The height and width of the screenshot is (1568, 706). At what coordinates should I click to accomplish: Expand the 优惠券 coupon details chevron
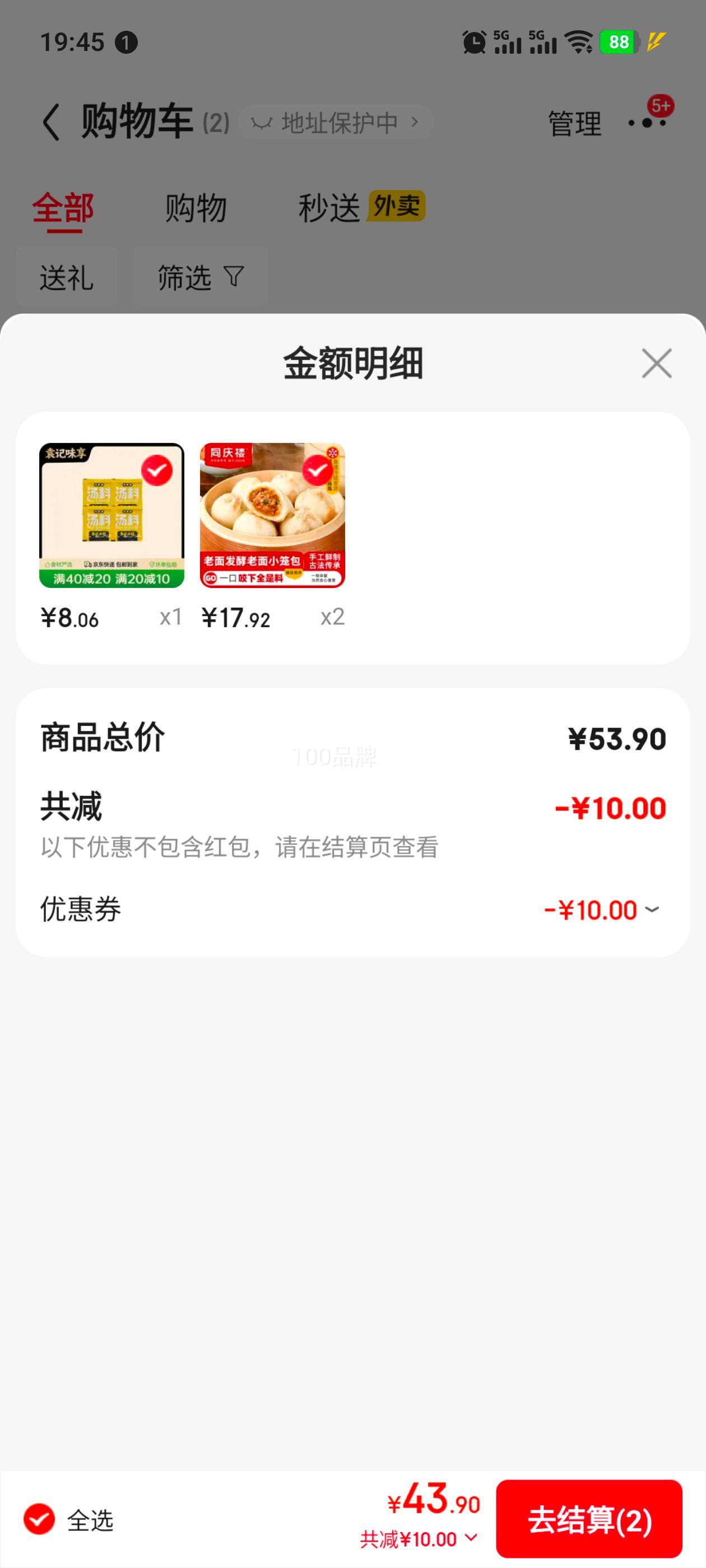click(653, 909)
